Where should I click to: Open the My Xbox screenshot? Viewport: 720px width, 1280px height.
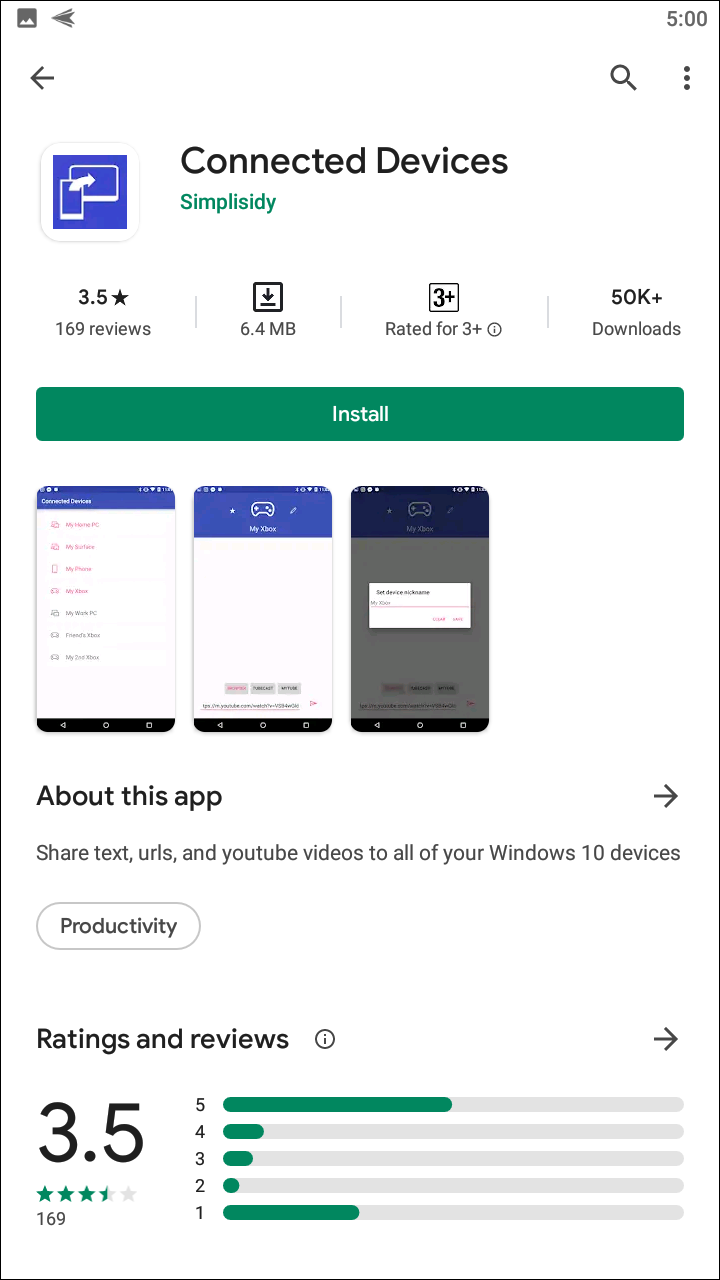(262, 609)
